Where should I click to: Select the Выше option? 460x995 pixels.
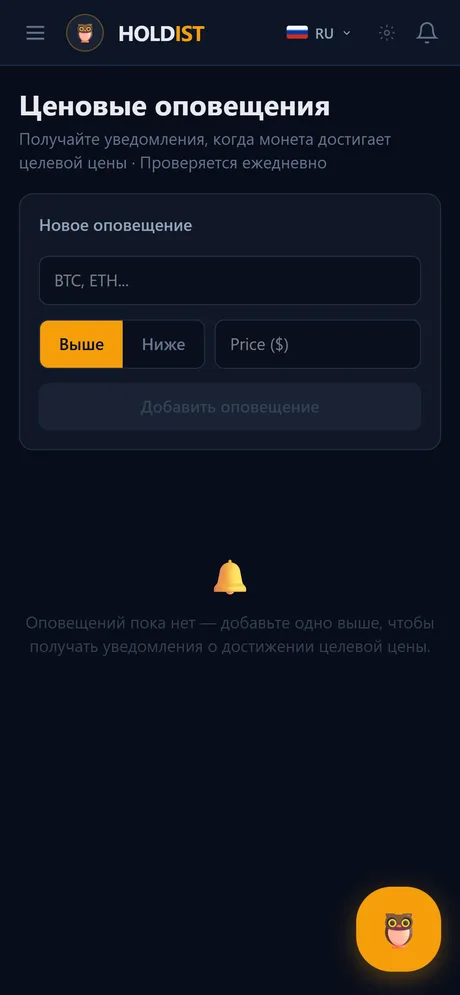pos(81,345)
